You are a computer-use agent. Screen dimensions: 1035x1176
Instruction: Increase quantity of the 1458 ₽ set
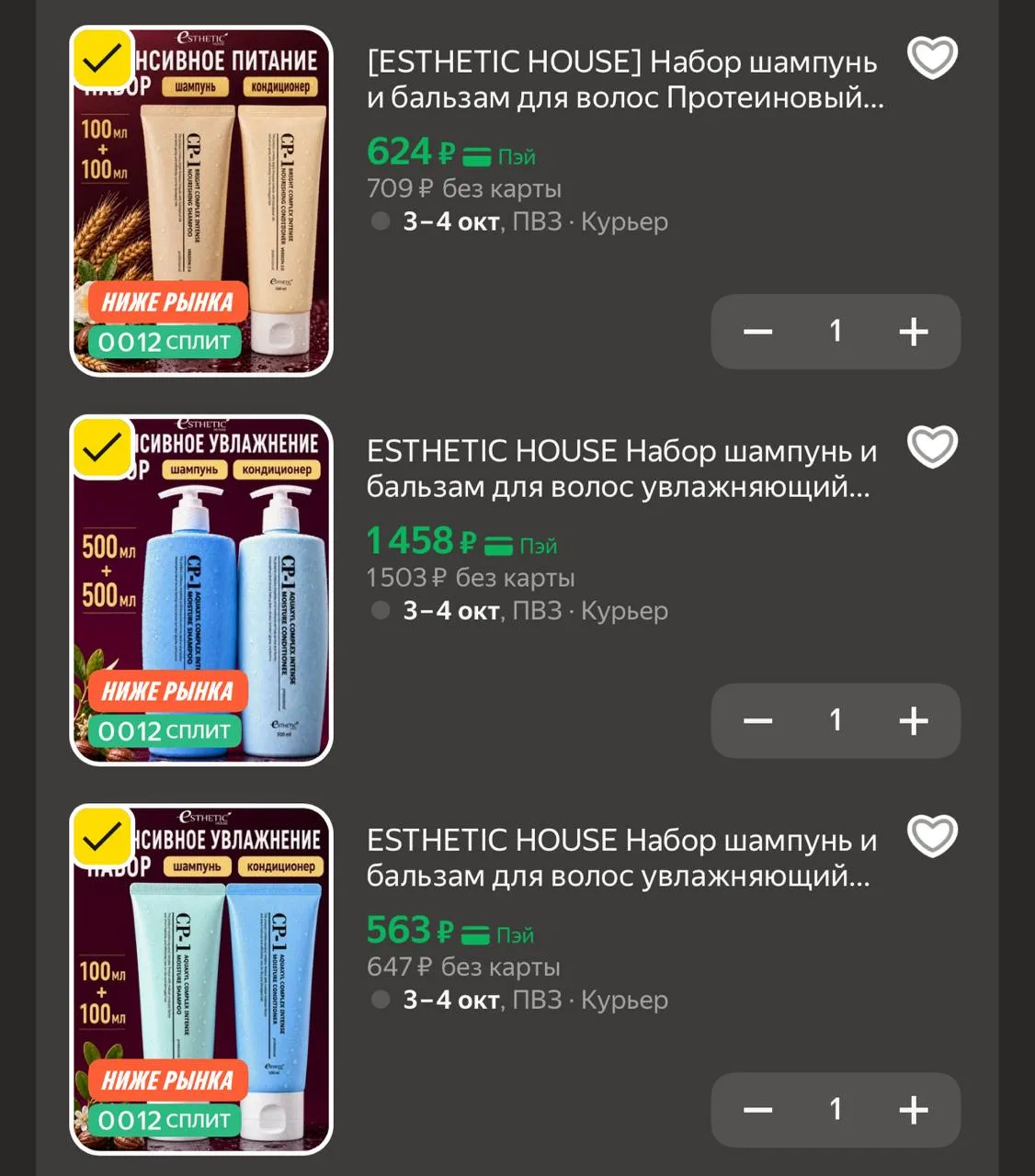pyautogui.click(x=913, y=721)
